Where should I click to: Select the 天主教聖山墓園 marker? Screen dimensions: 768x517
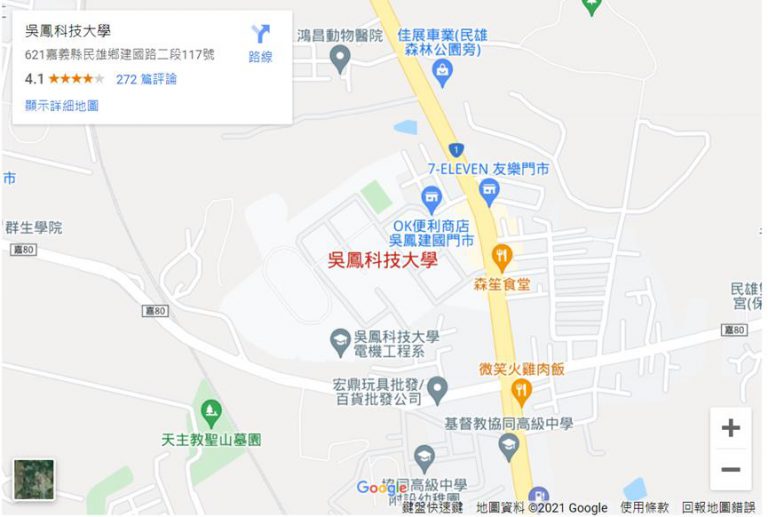pos(210,410)
